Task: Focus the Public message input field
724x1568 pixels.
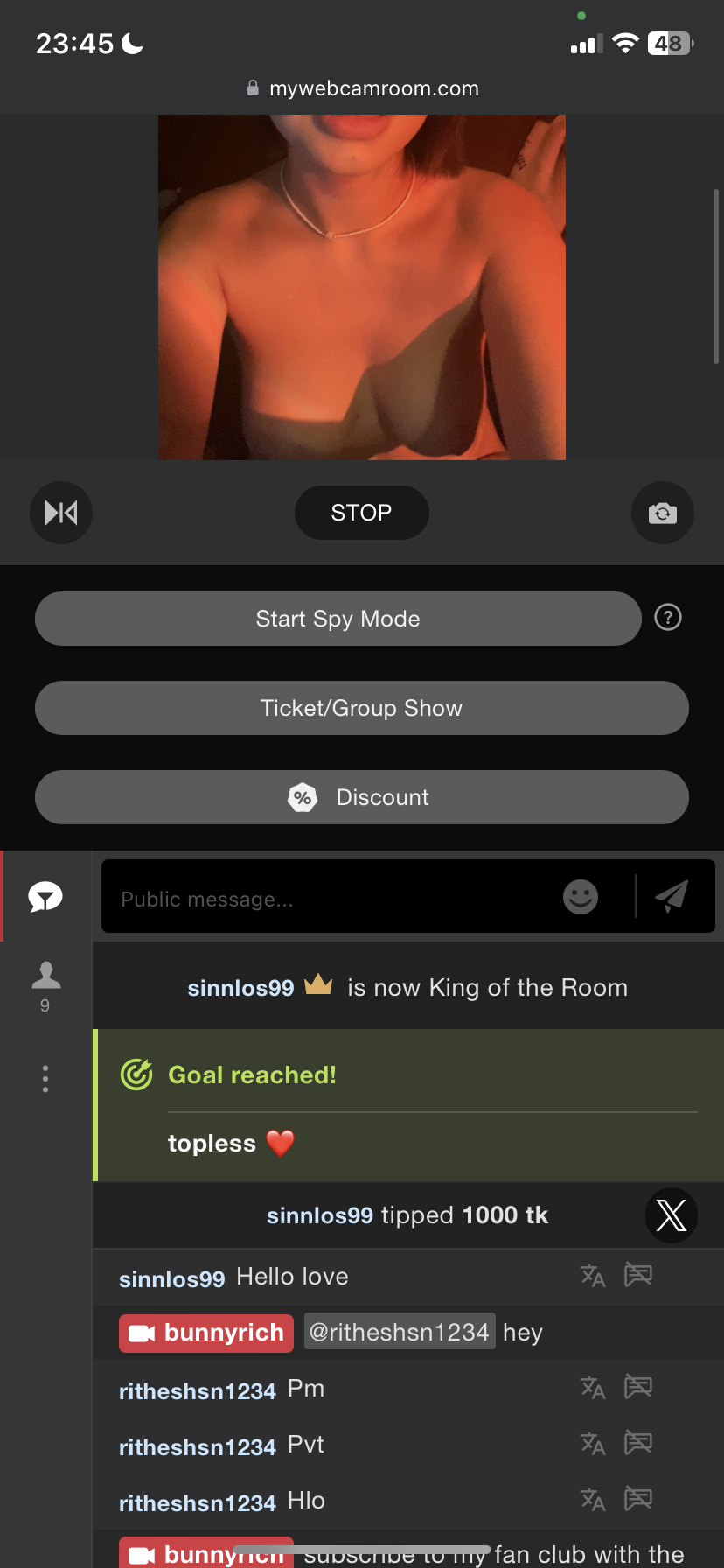Action: coord(332,899)
